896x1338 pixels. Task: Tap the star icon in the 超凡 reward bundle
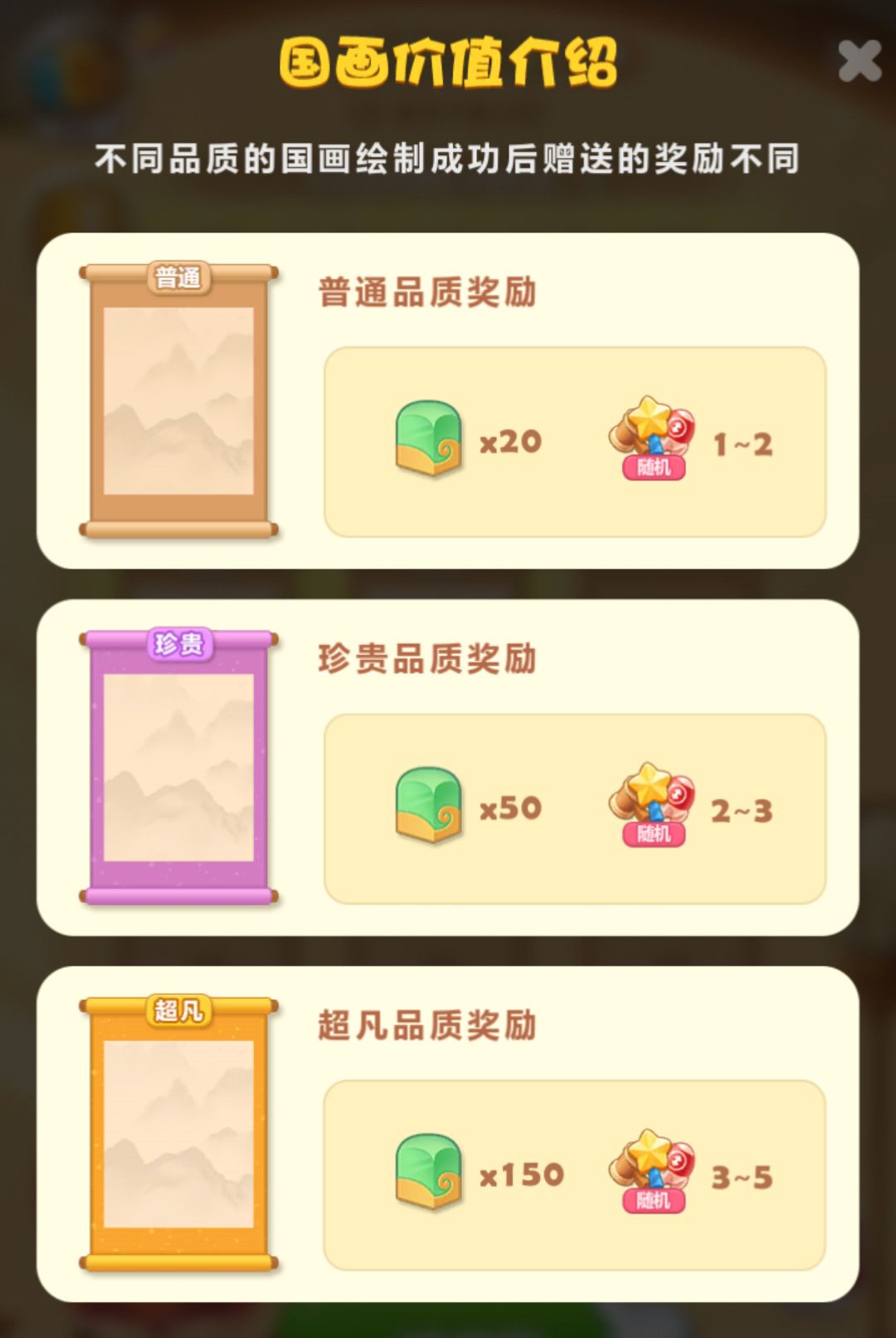click(650, 1150)
